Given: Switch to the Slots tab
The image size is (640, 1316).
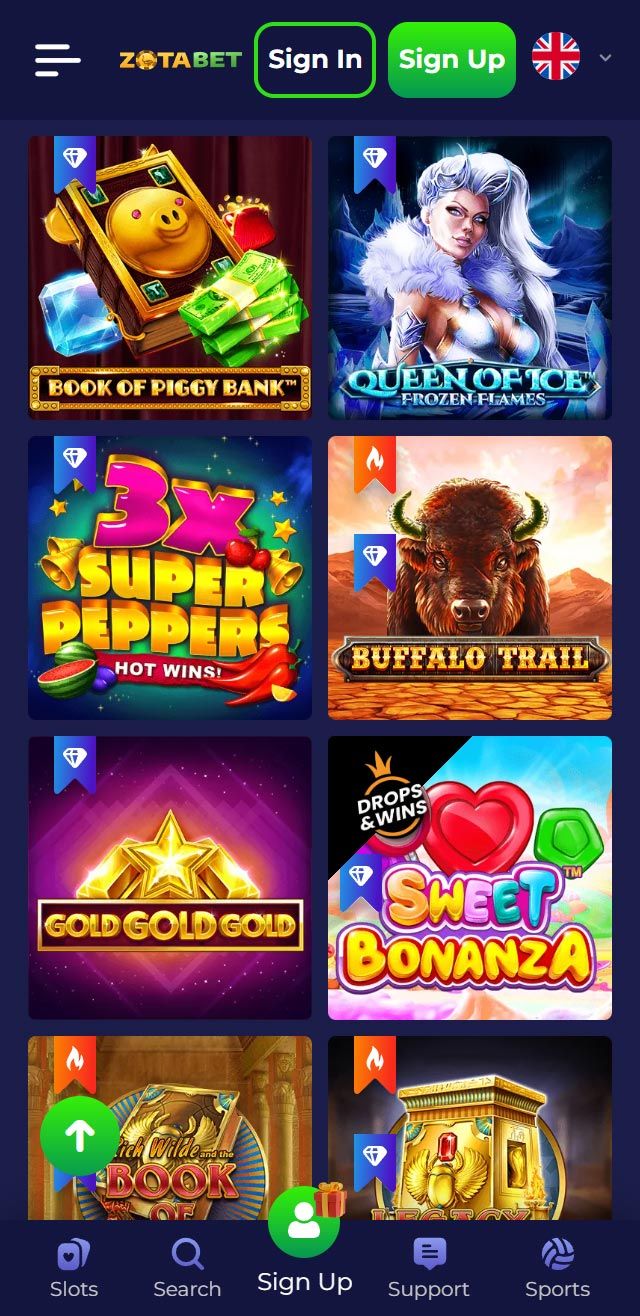Looking at the screenshot, I should (x=74, y=1268).
